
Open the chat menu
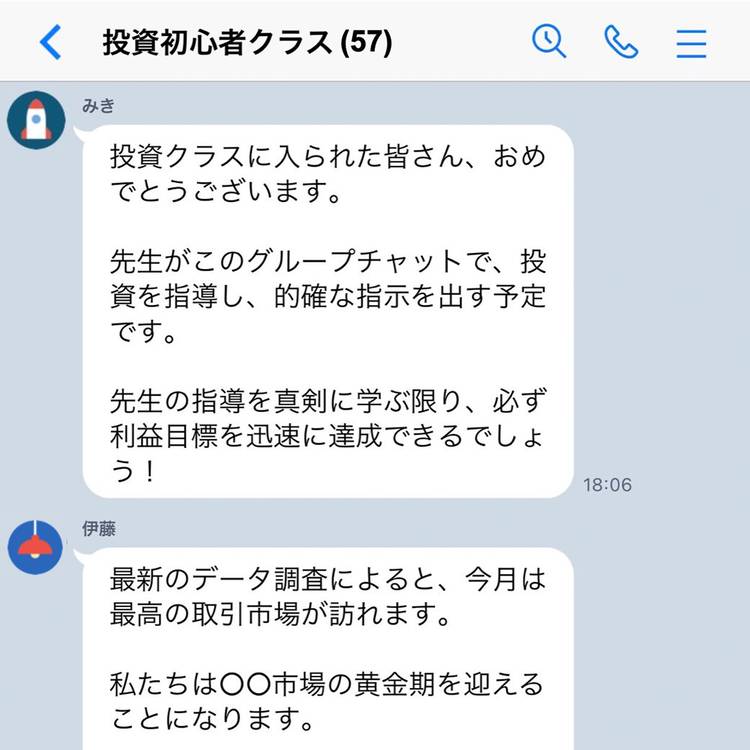tap(691, 43)
